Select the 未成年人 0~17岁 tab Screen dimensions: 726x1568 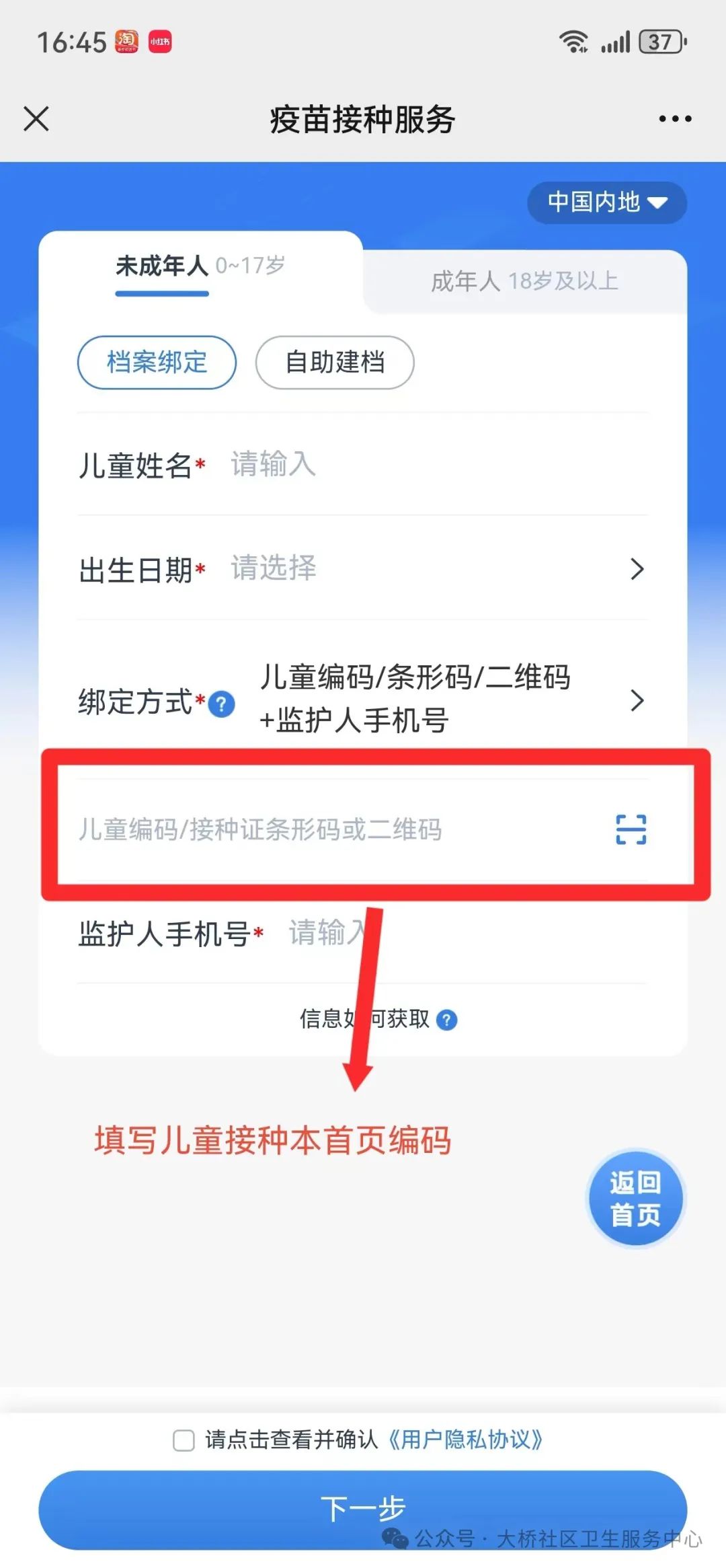(200, 266)
